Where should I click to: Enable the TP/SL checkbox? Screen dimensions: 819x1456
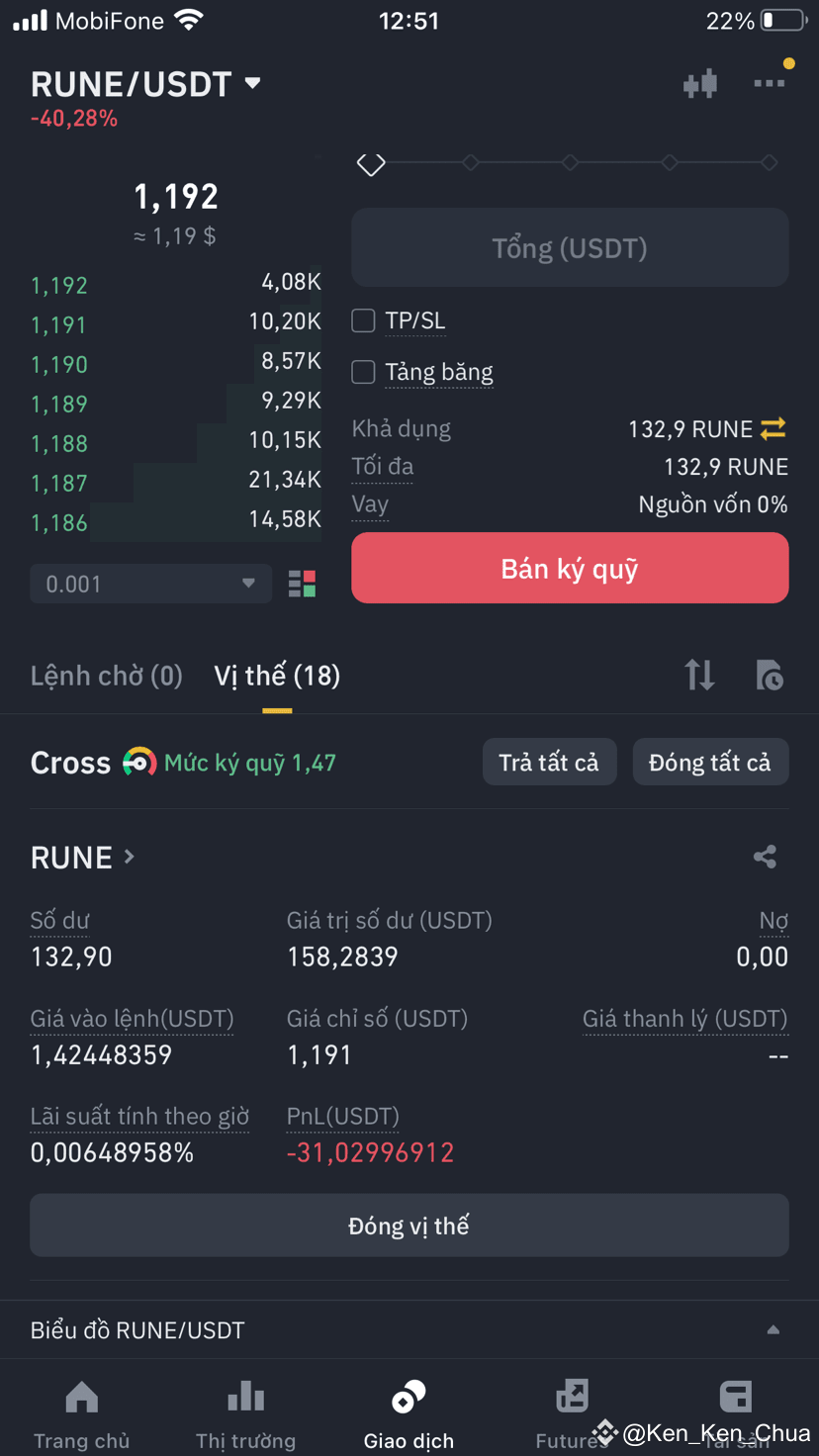[x=363, y=320]
